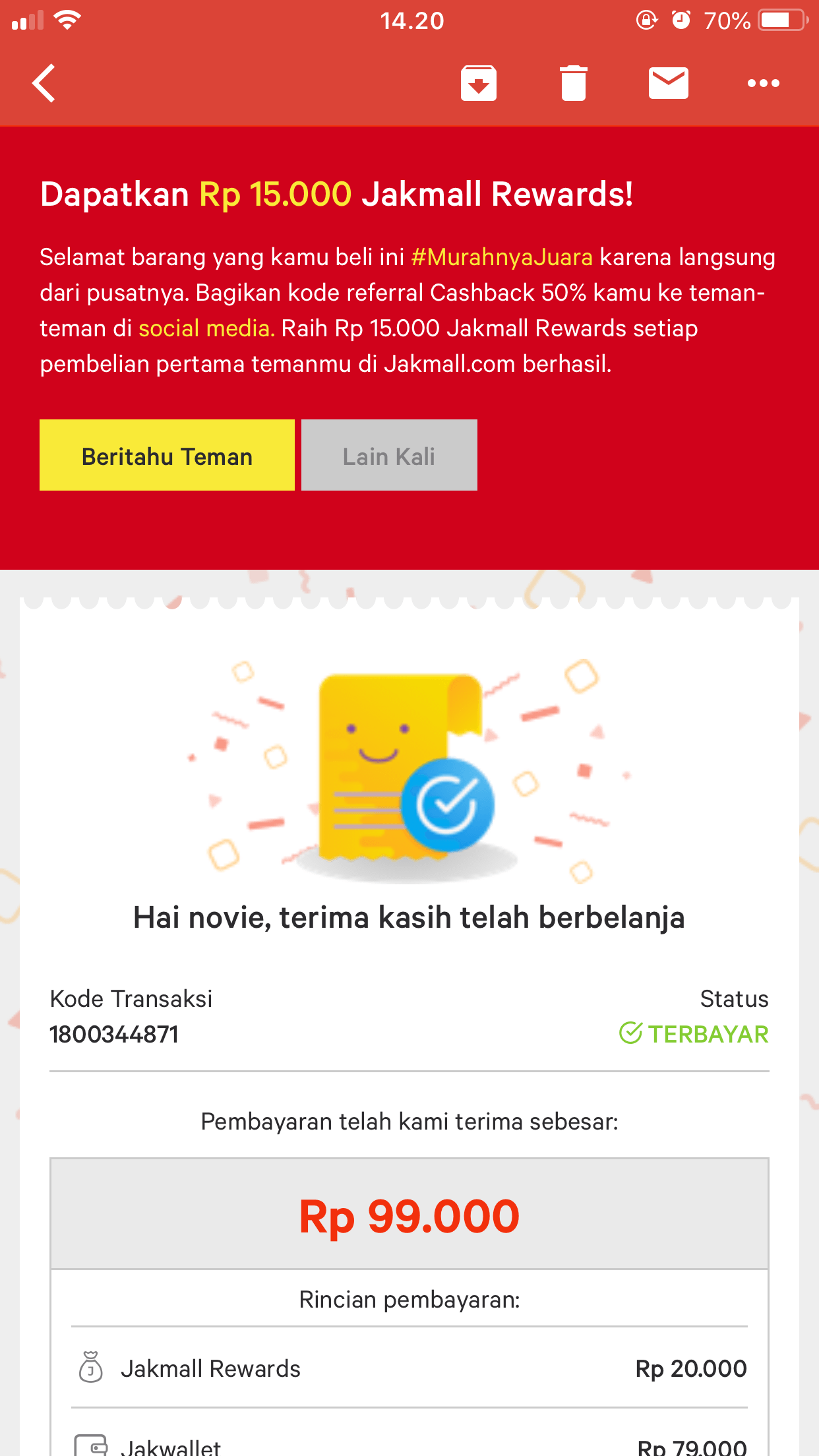Image resolution: width=819 pixels, height=1456 pixels.
Task: Open the social media link
Action: pos(204,328)
